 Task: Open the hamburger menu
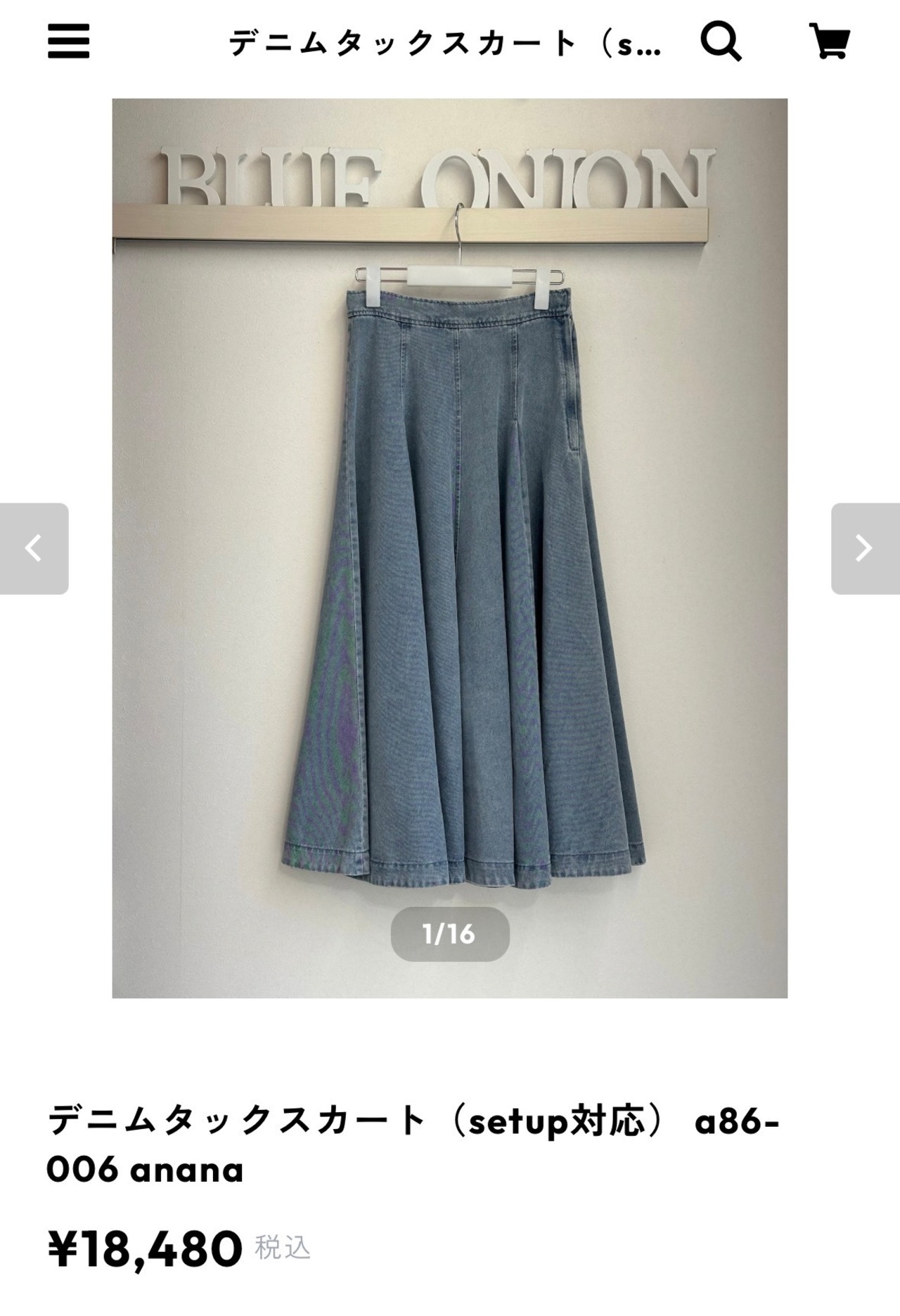coord(69,41)
